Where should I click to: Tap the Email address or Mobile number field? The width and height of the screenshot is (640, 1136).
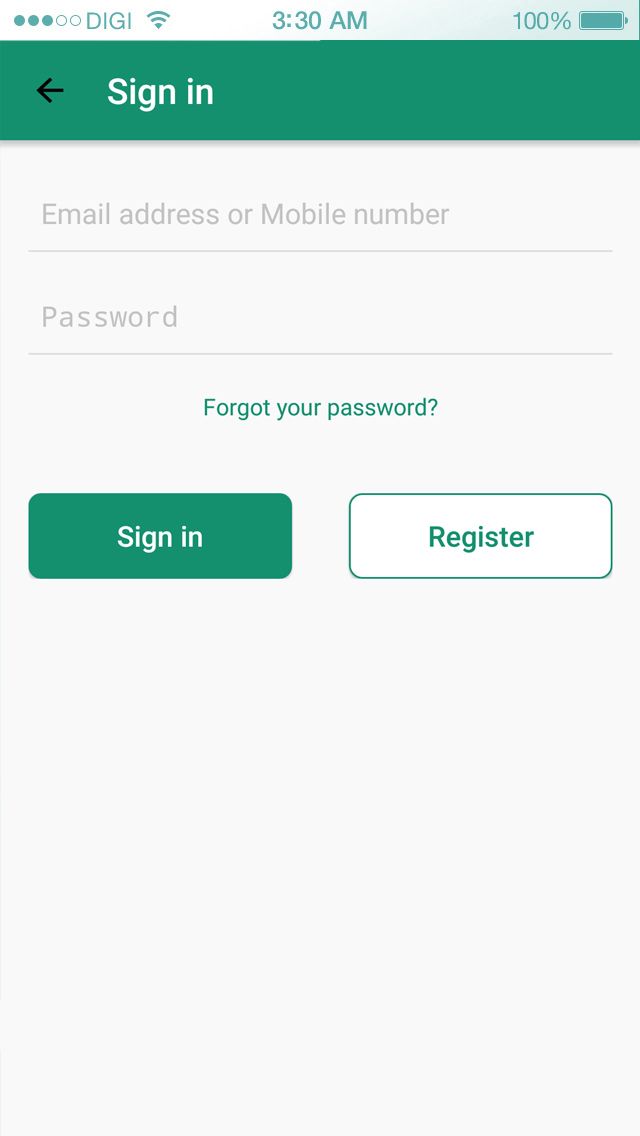320,215
